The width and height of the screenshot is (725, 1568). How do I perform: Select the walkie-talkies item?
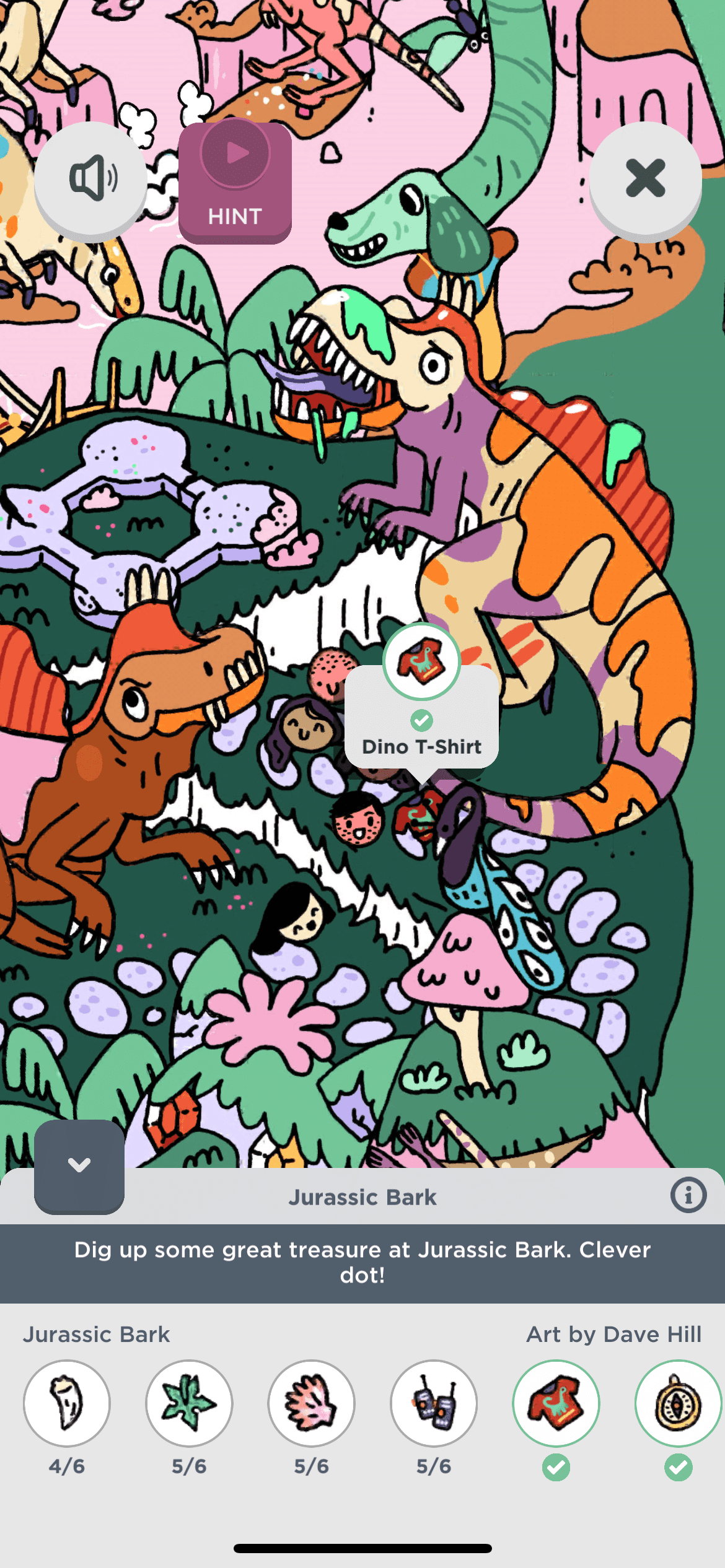pos(434,1403)
